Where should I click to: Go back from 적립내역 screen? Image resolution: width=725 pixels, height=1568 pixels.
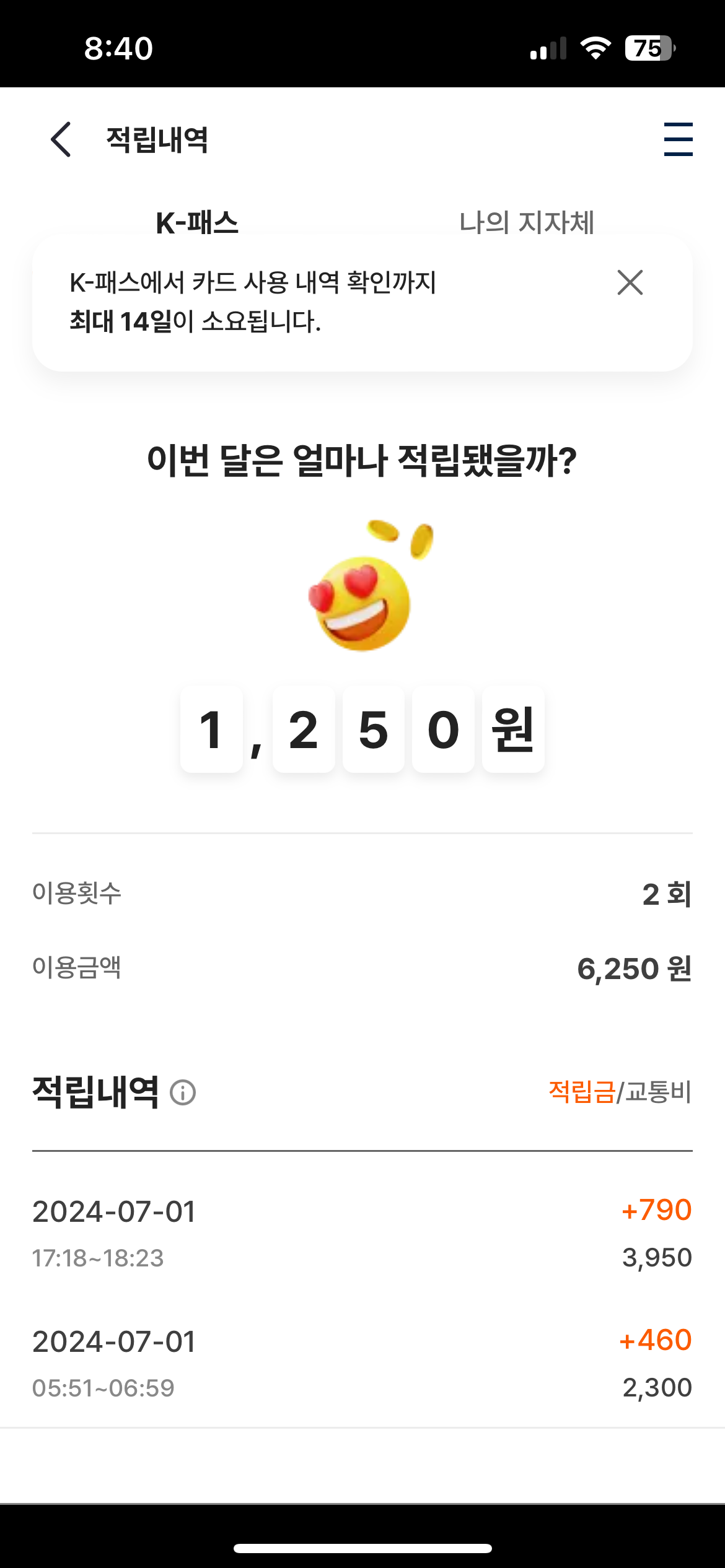click(x=61, y=139)
